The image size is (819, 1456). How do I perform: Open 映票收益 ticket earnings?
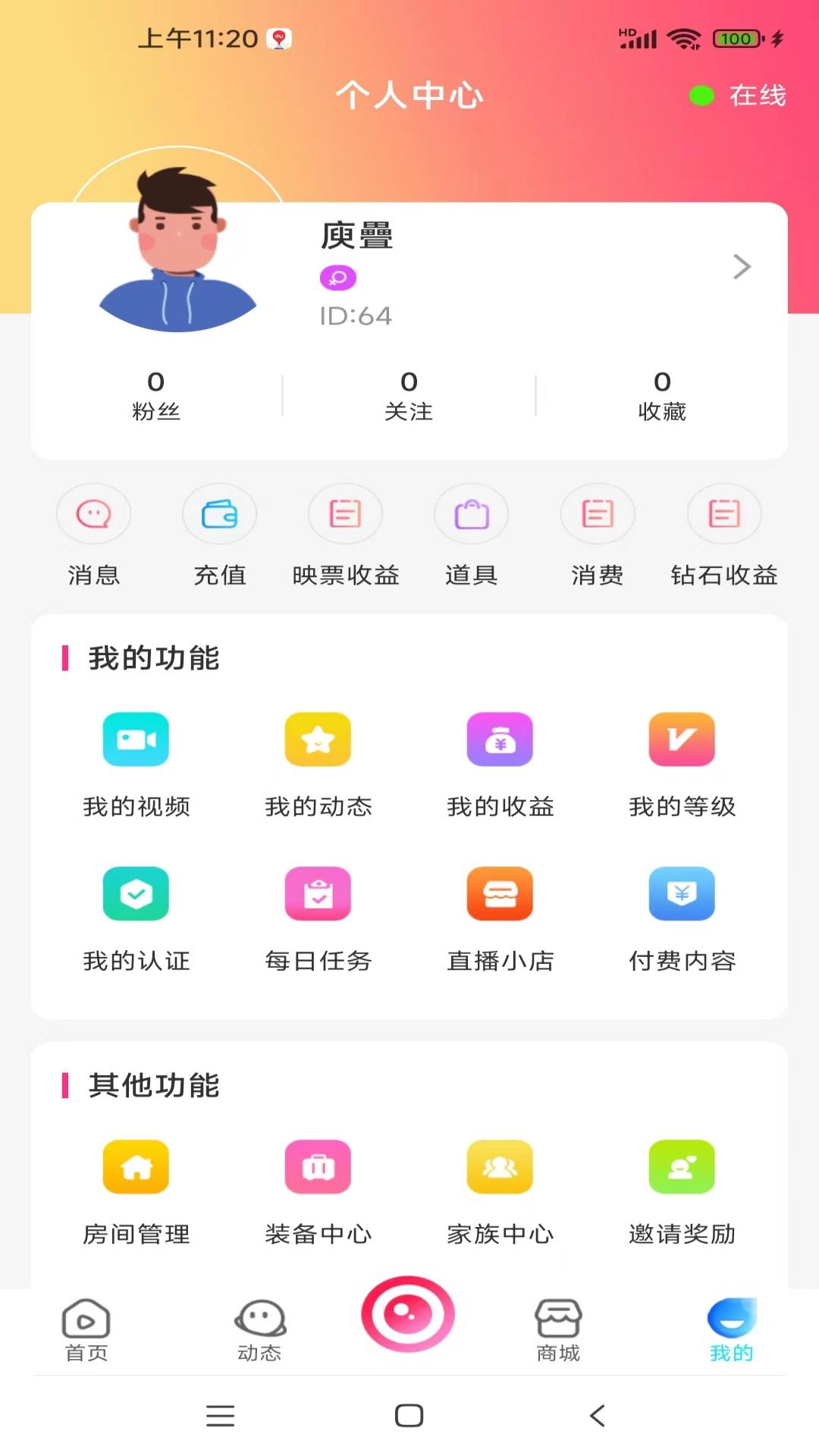[346, 513]
